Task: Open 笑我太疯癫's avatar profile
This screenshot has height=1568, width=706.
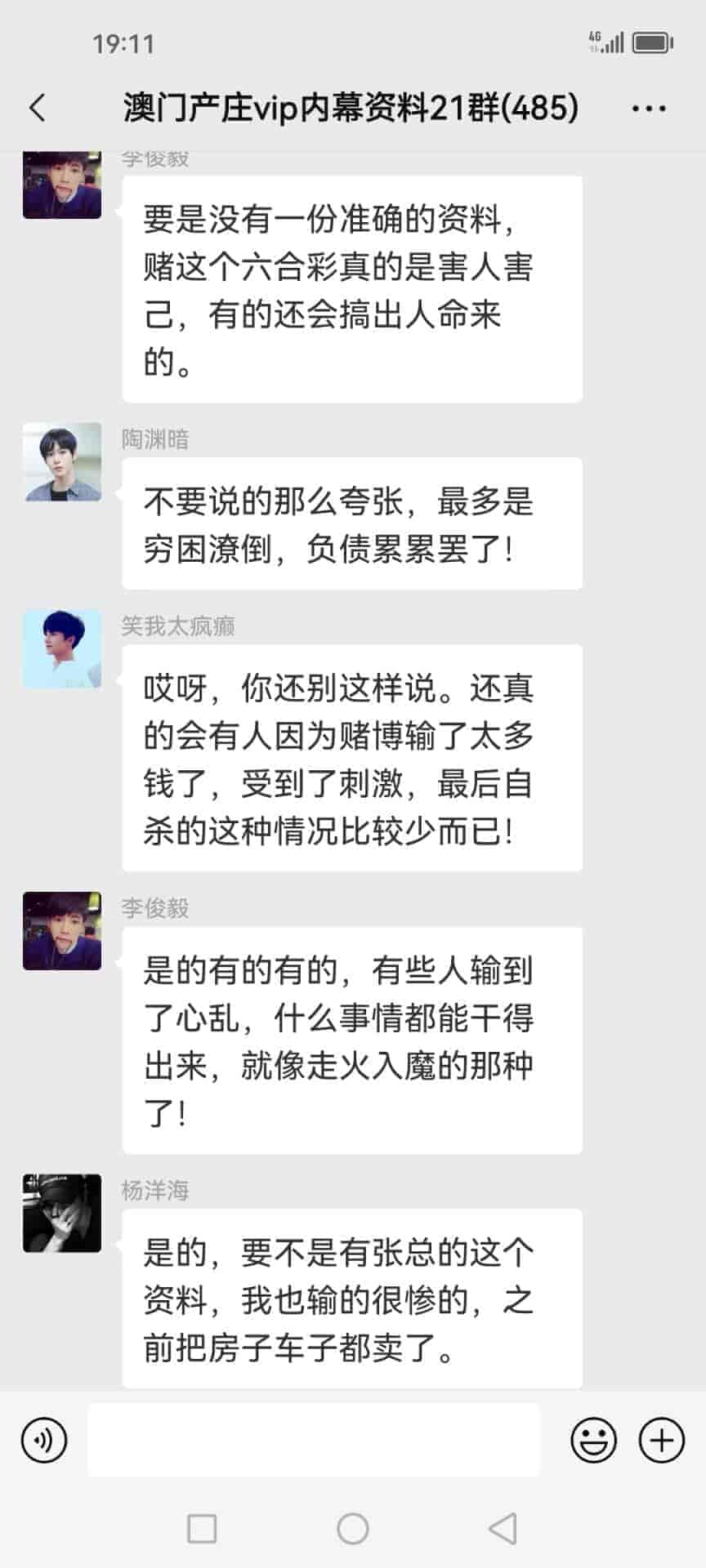Action: pos(62,649)
